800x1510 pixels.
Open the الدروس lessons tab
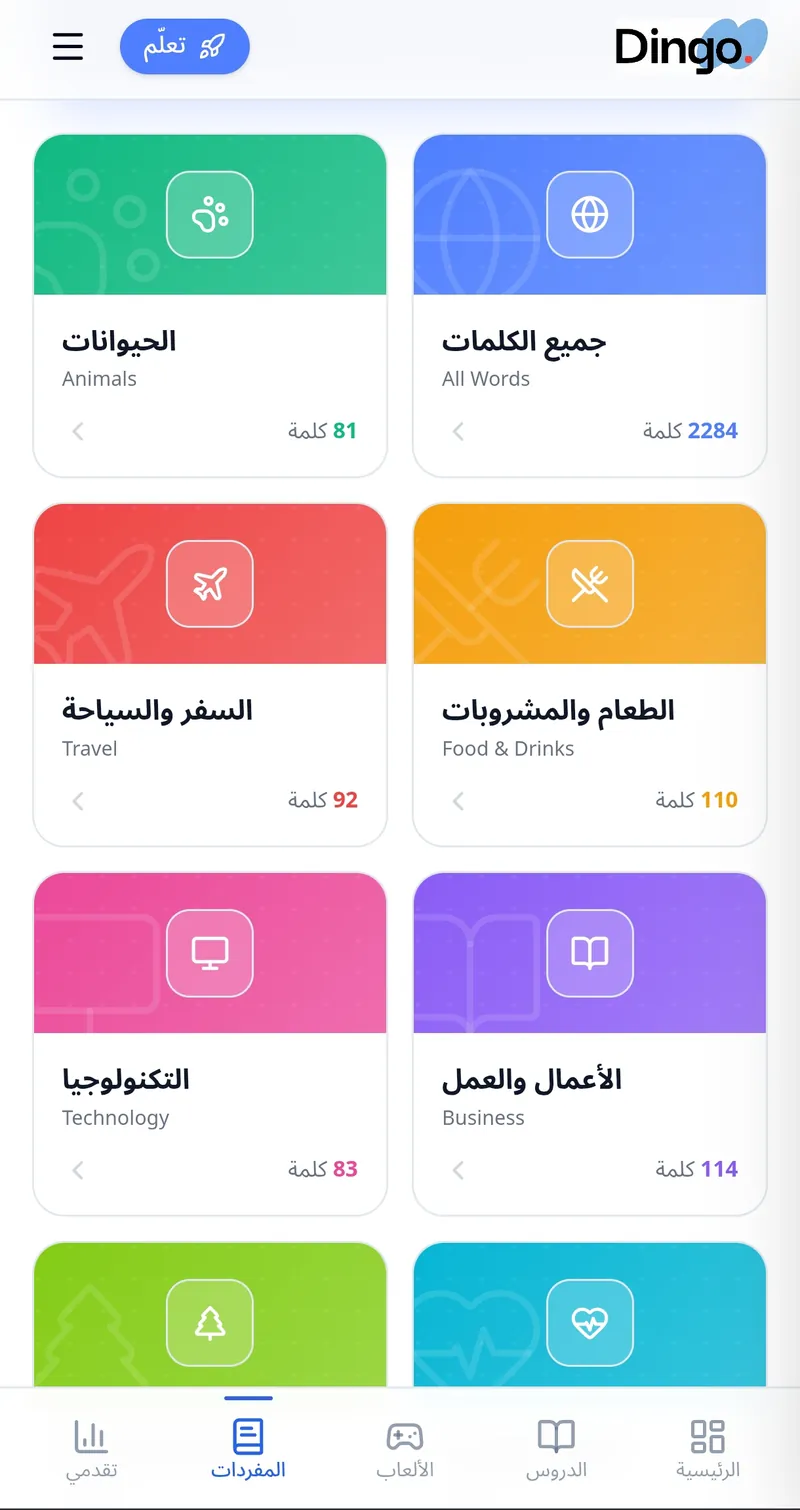(x=554, y=1445)
